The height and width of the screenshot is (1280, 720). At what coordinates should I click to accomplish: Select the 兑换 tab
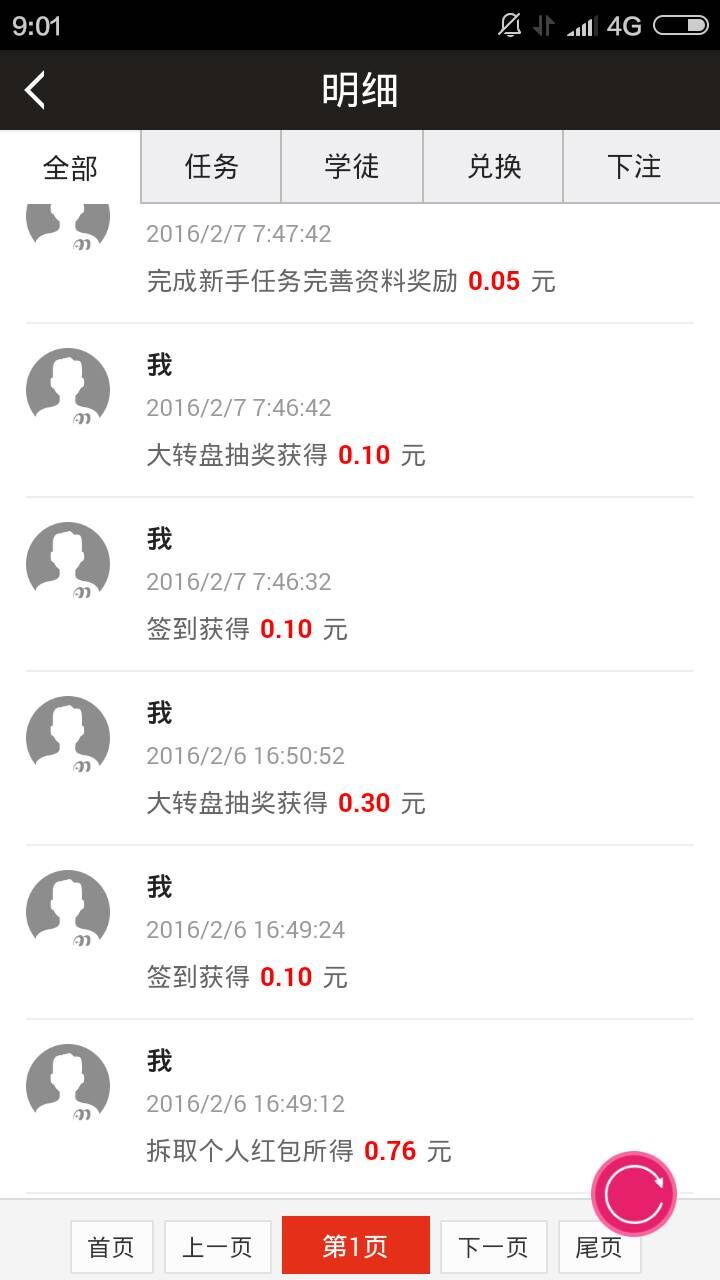click(494, 167)
